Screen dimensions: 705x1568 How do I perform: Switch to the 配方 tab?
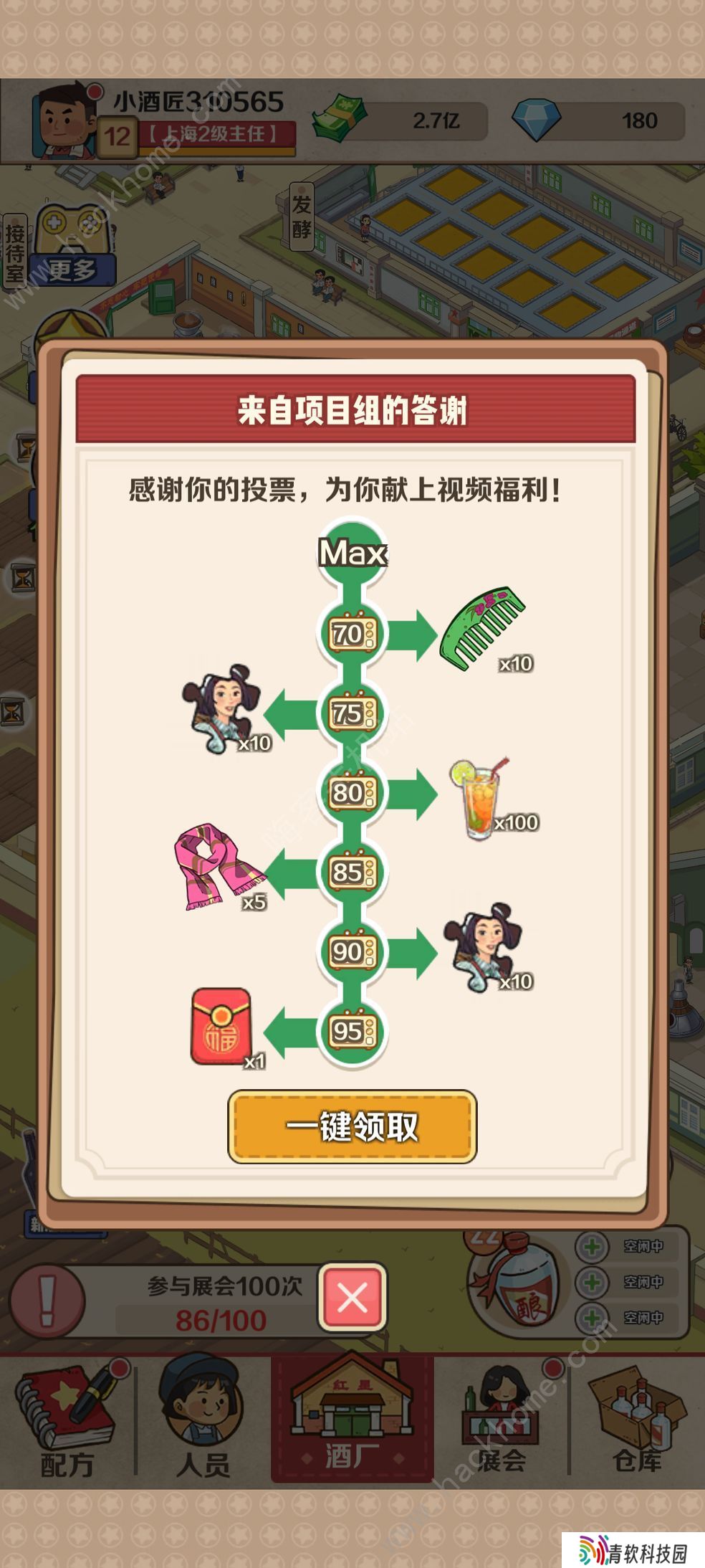click(x=67, y=1420)
